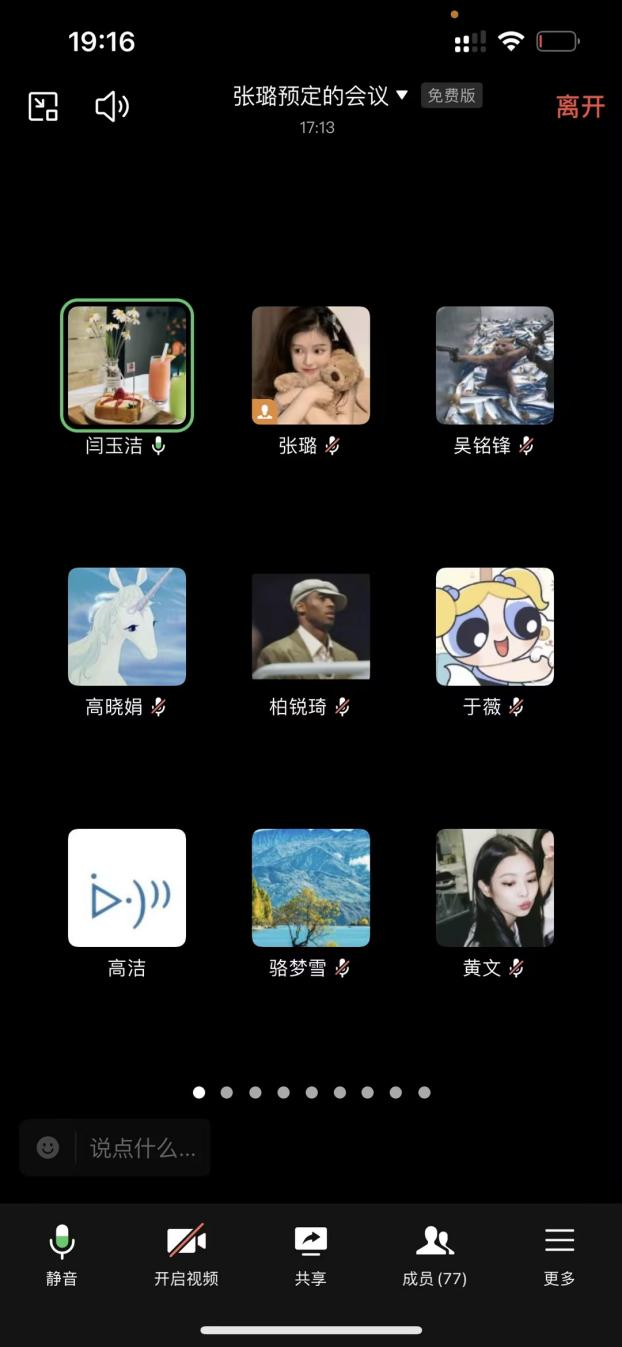The image size is (622, 1347).
Task: Expand meeting info for 张璐预定的会议
Action: pyautogui.click(x=321, y=96)
